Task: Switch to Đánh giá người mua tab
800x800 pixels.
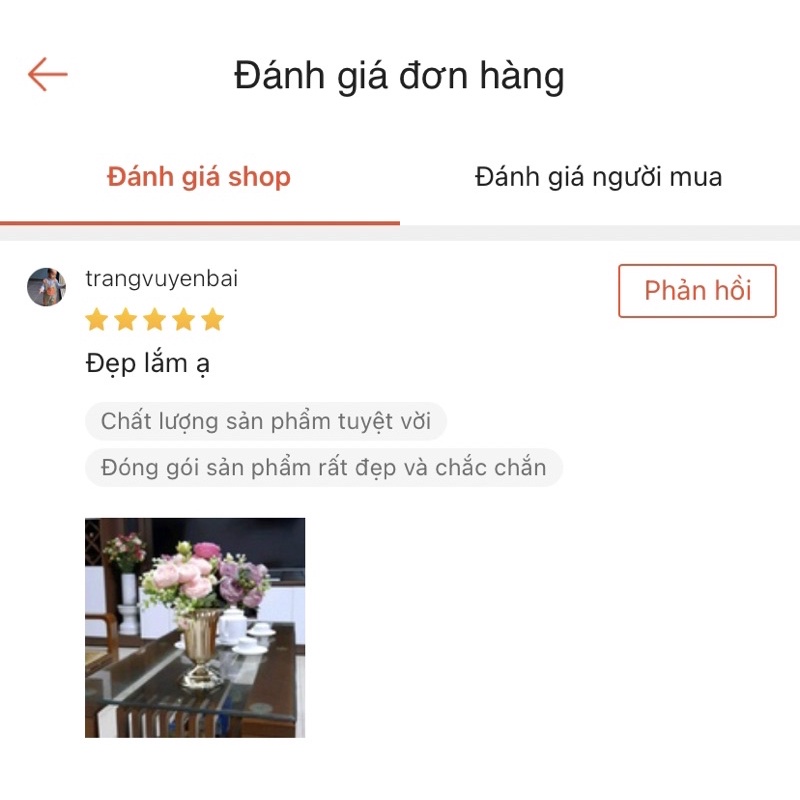Action: (598, 178)
